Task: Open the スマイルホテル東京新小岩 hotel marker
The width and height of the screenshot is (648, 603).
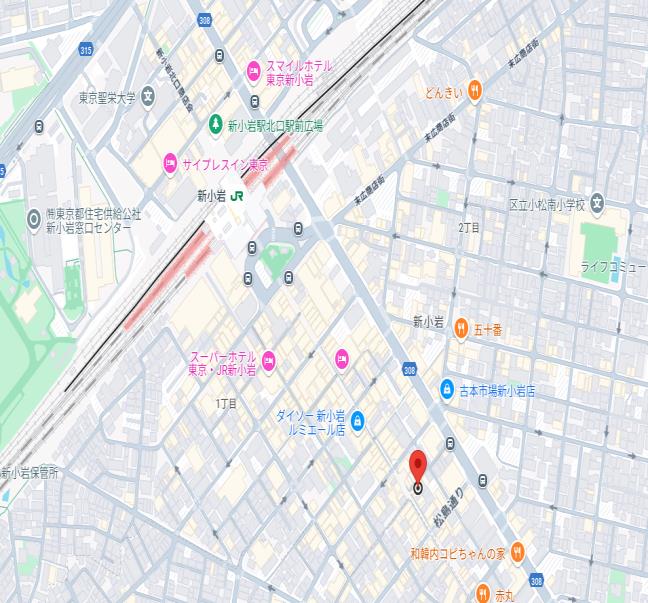Action: (254, 70)
